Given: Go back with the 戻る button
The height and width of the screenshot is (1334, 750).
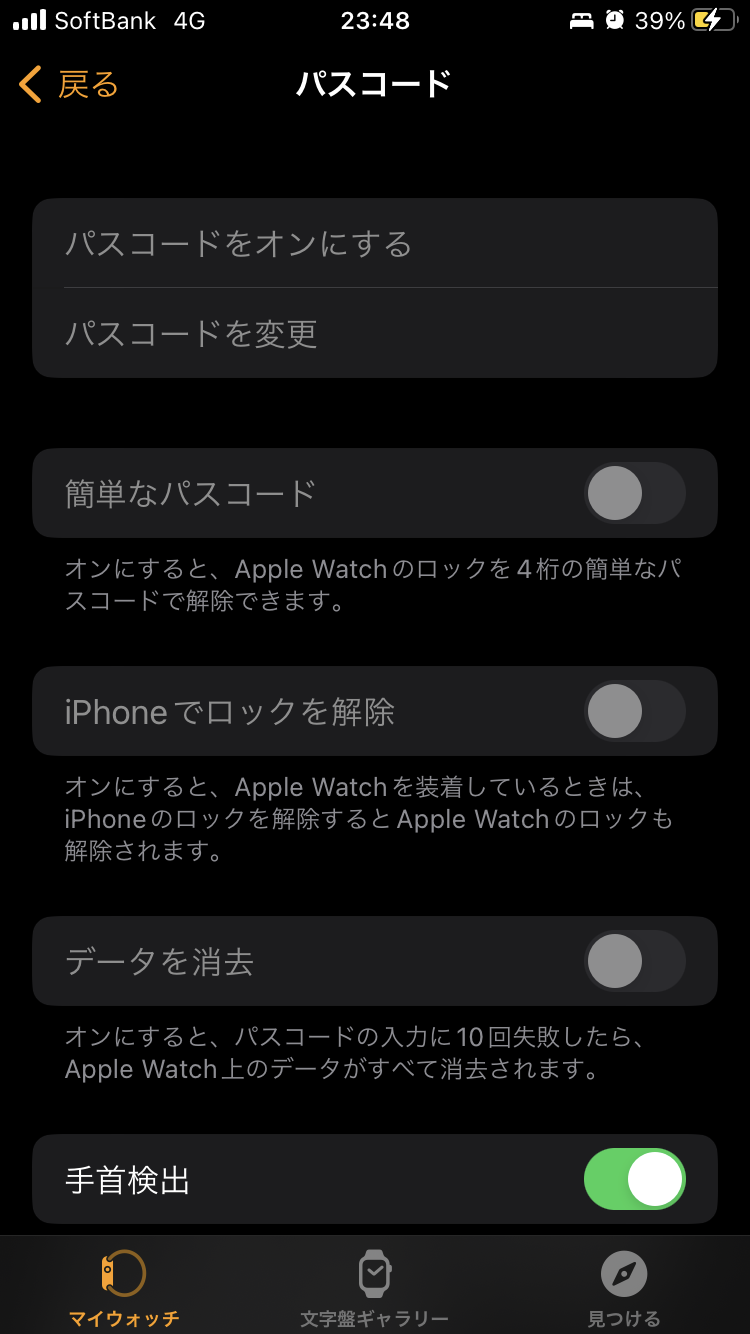Looking at the screenshot, I should 68,85.
